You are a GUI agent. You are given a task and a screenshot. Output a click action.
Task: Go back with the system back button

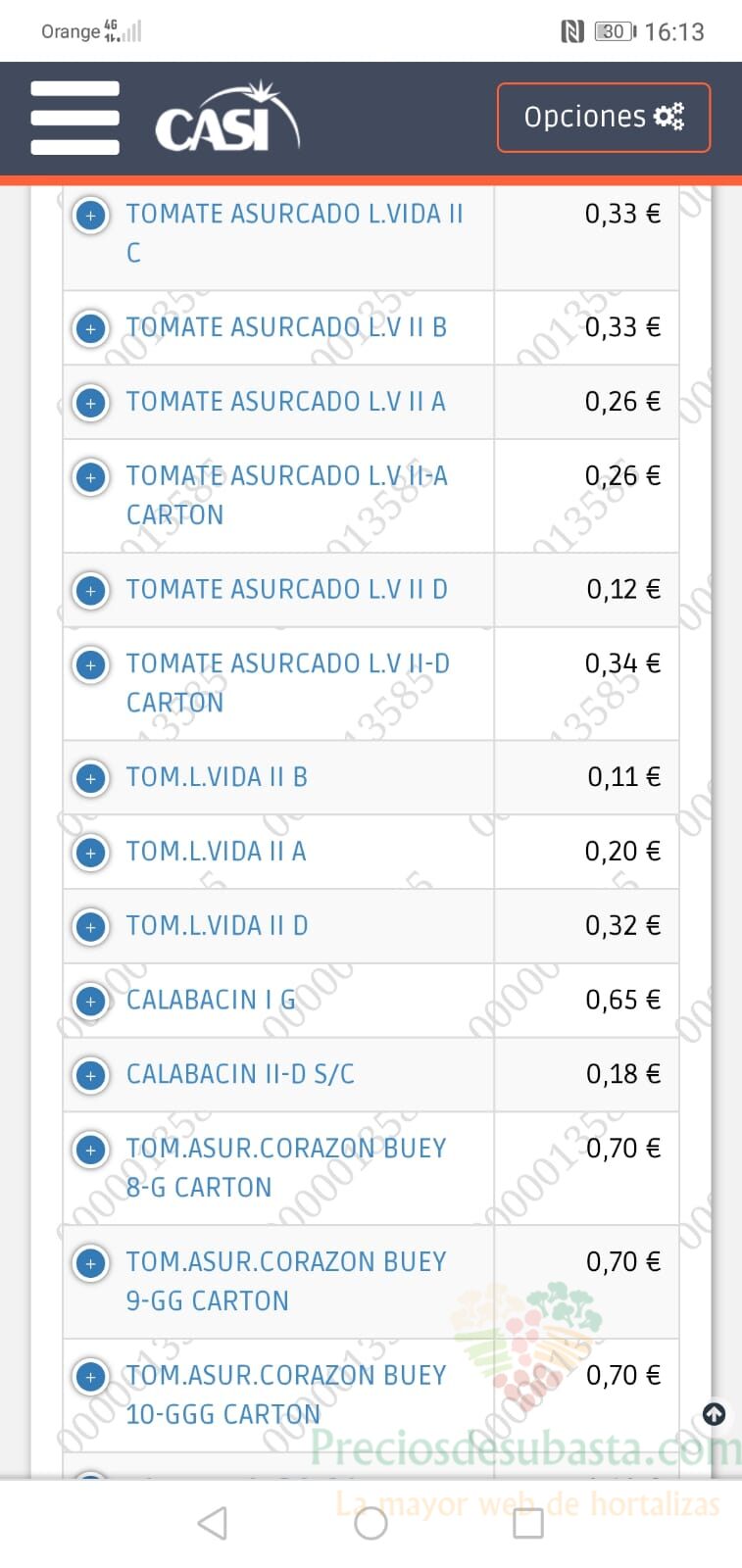213,1523
